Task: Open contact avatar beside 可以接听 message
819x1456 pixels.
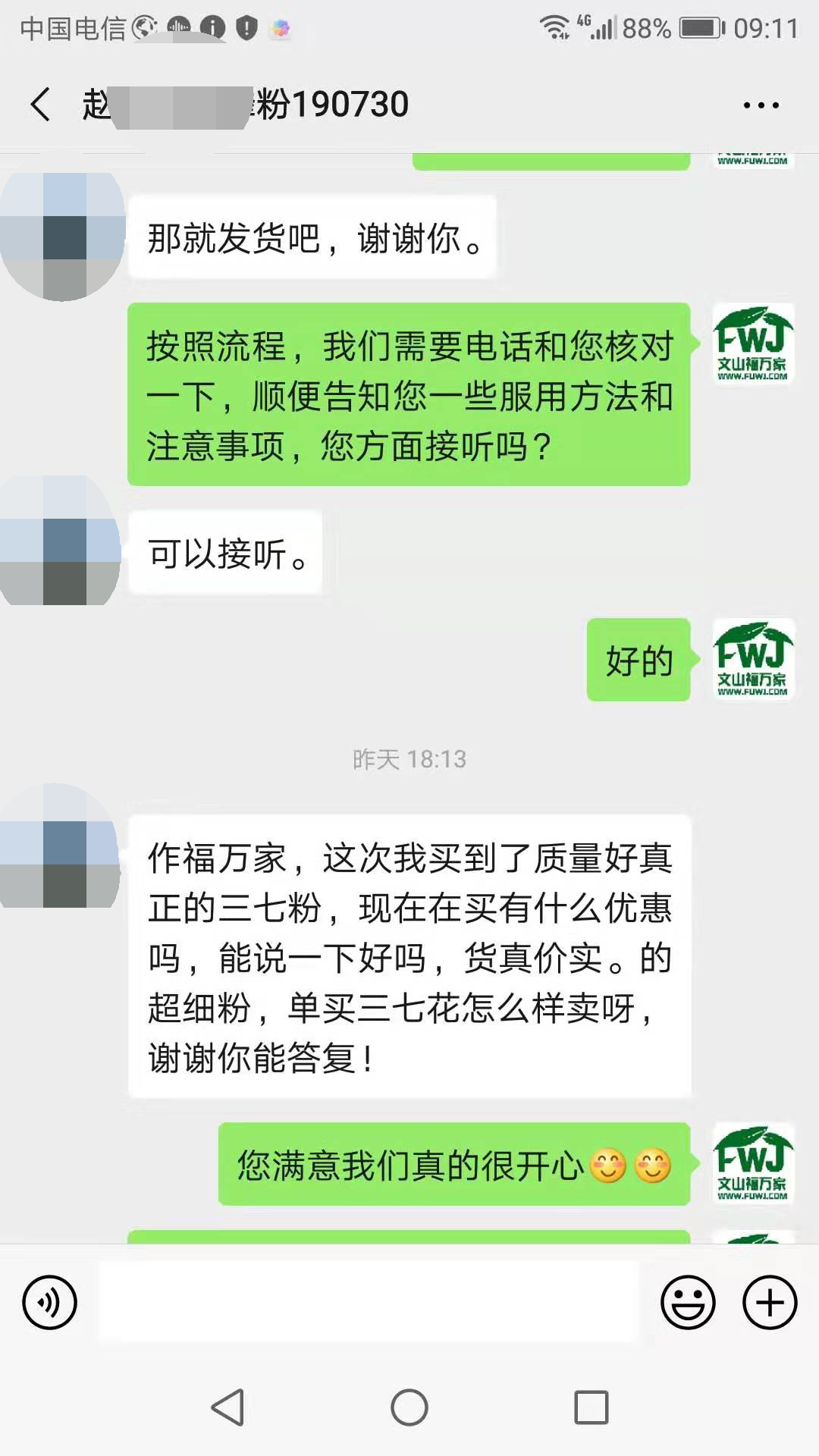Action: (x=61, y=540)
